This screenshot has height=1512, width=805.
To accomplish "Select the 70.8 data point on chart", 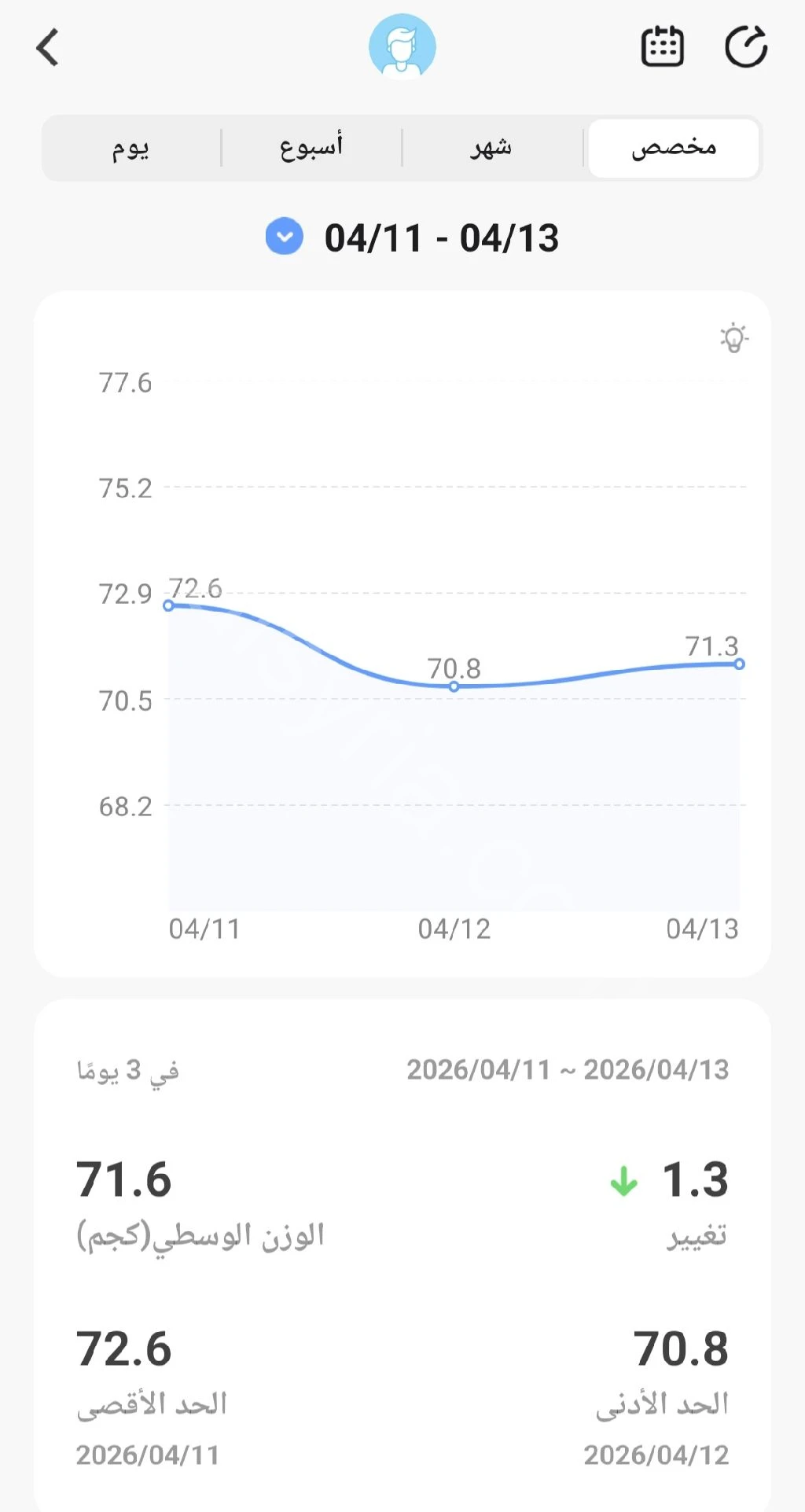I will tap(454, 686).
